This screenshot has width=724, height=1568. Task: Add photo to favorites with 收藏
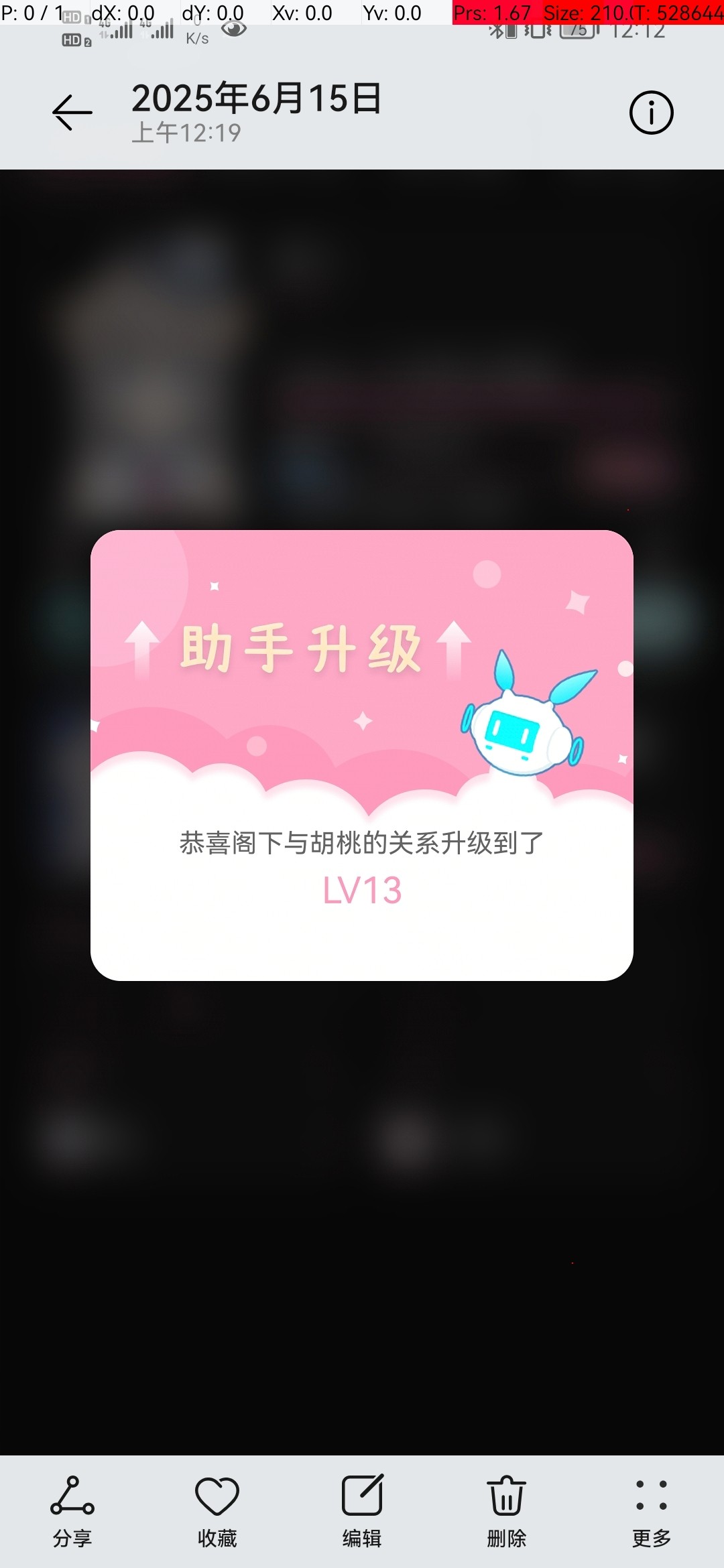pyautogui.click(x=217, y=1511)
